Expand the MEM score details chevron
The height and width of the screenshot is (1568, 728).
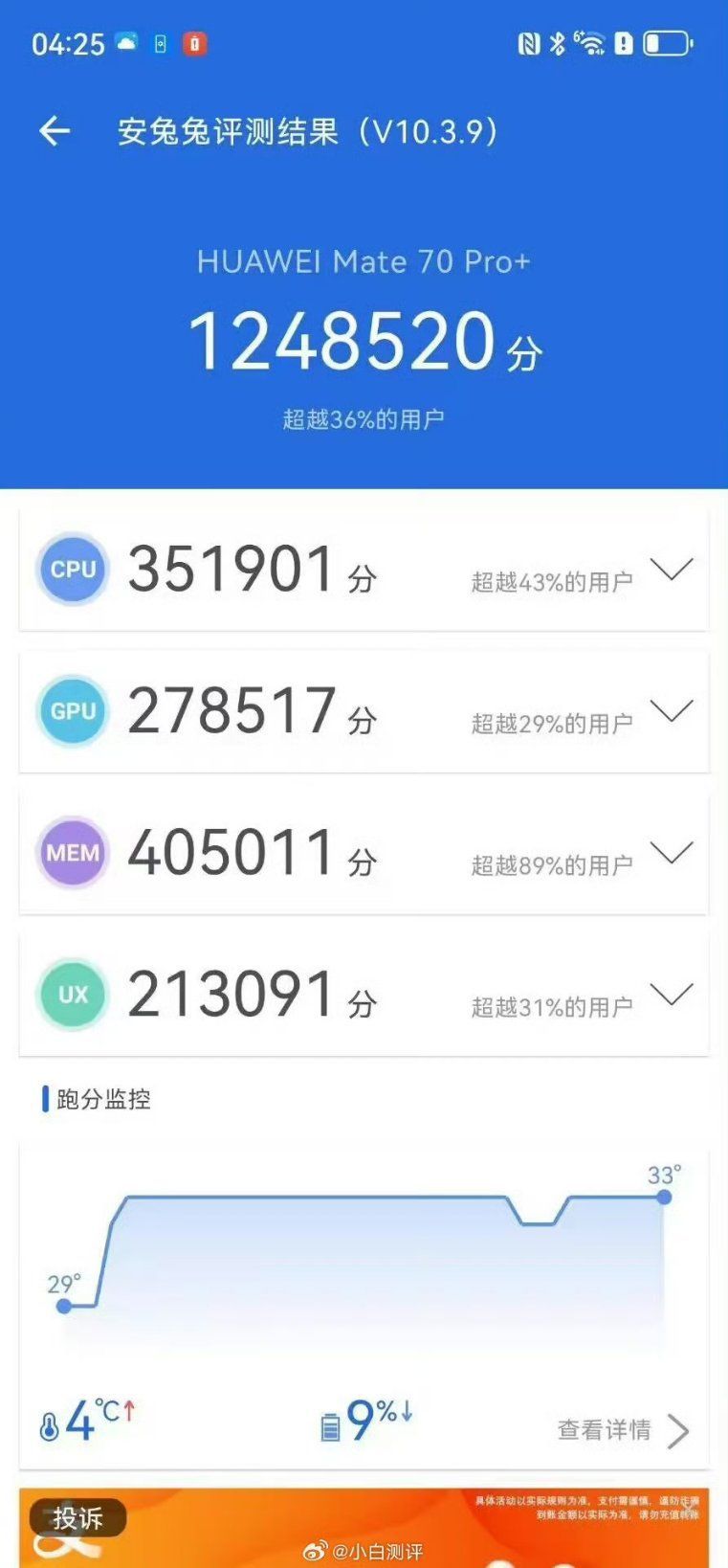coord(671,853)
